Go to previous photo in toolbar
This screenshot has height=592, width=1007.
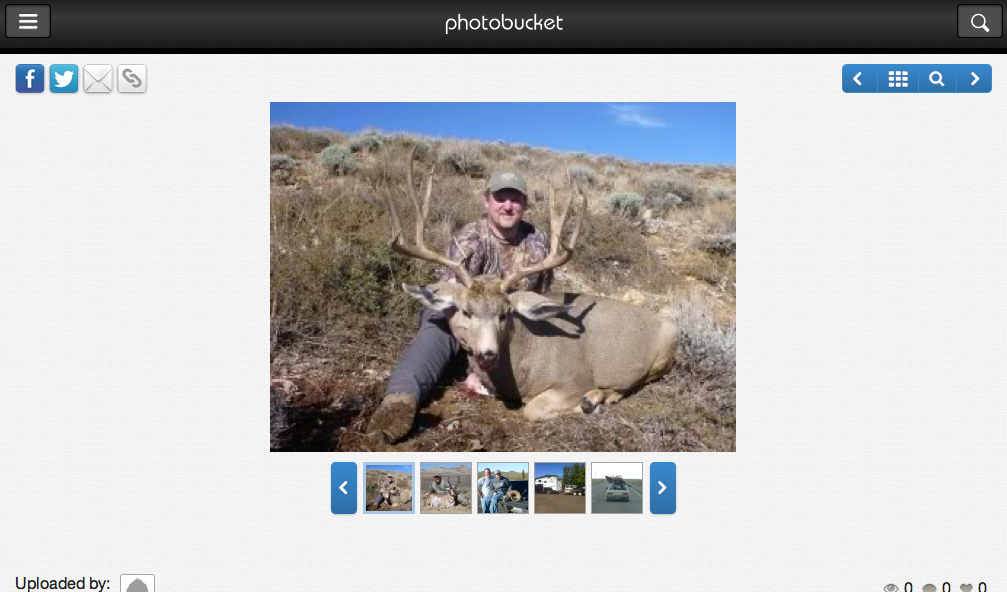[859, 79]
